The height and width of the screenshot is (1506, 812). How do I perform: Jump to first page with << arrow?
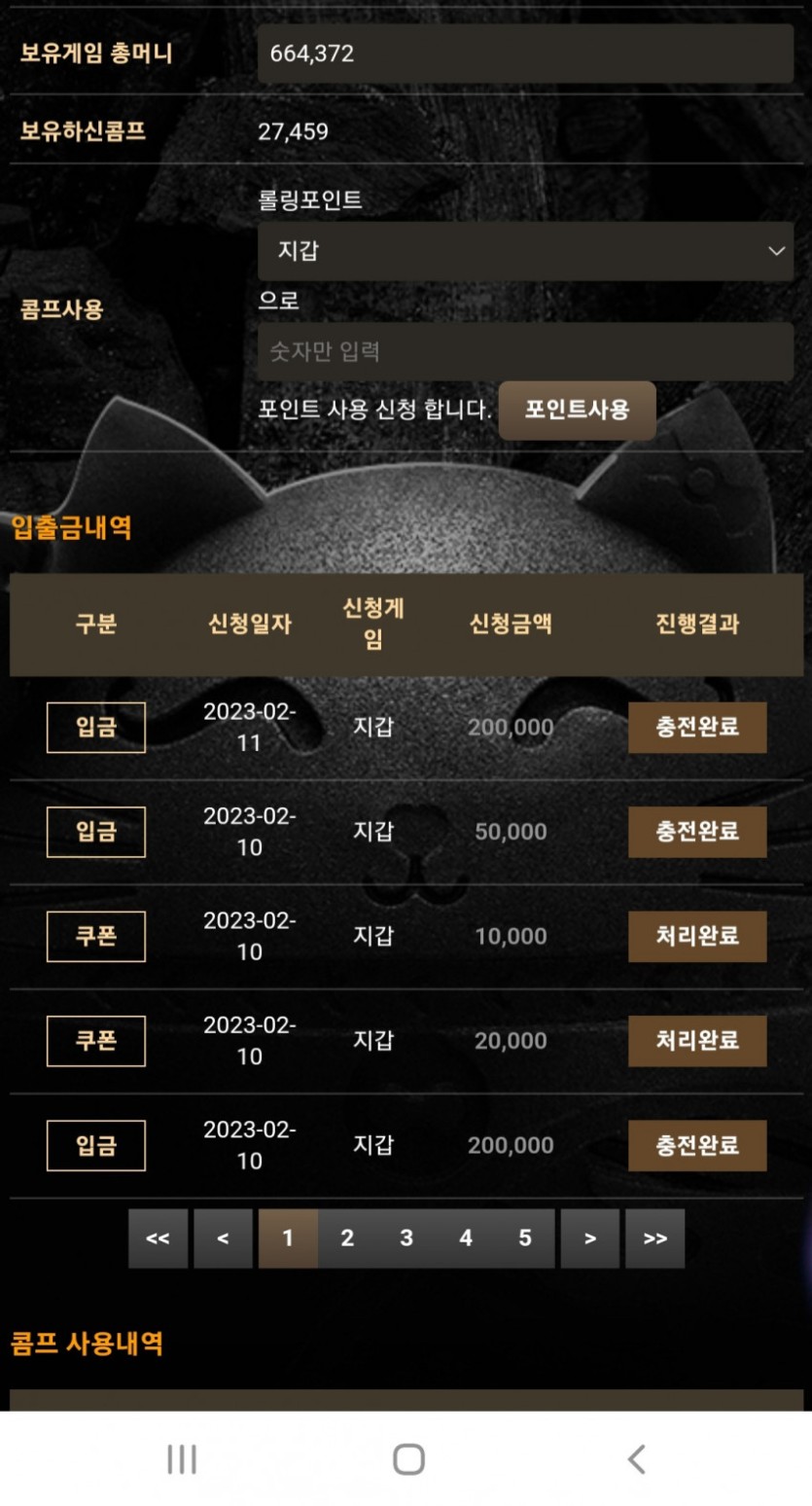pyautogui.click(x=158, y=1238)
